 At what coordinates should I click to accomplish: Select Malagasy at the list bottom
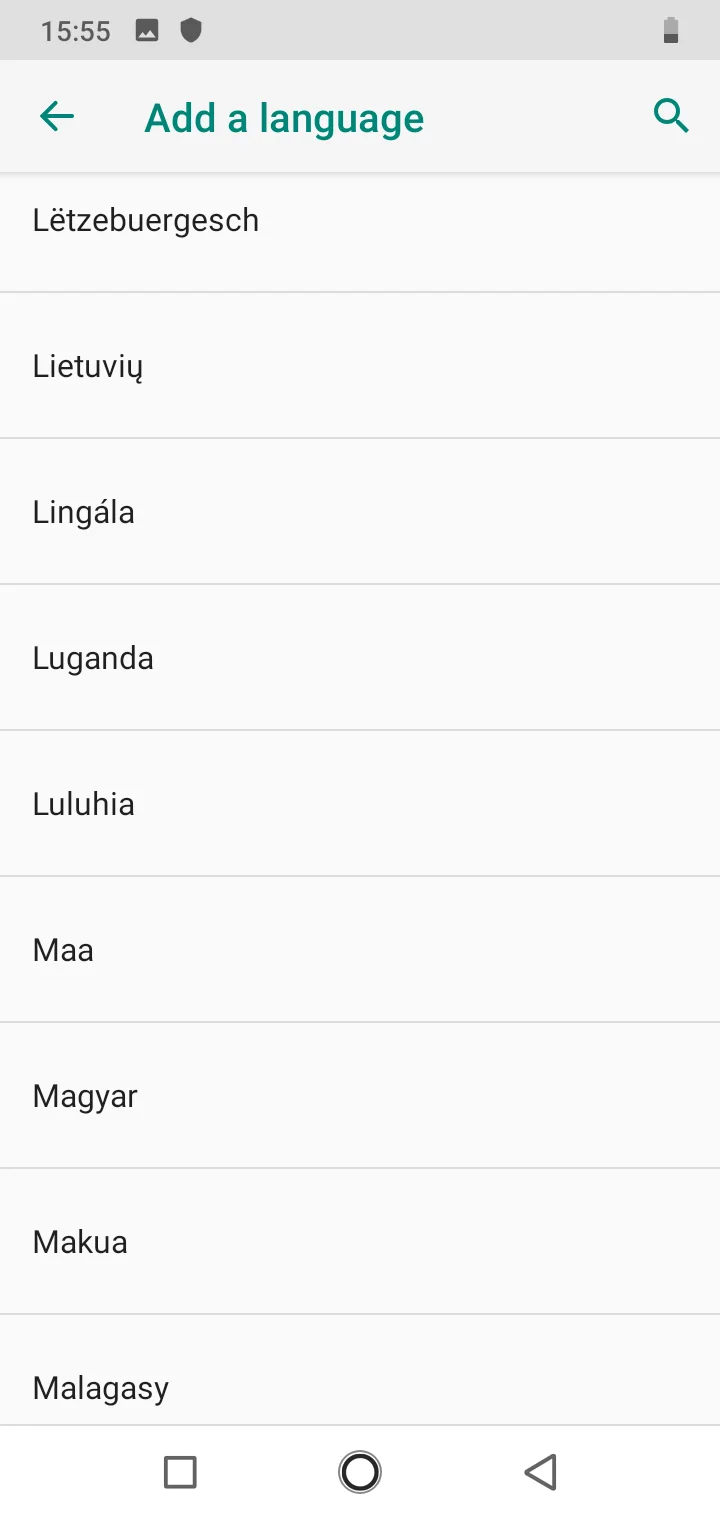[x=360, y=1370]
